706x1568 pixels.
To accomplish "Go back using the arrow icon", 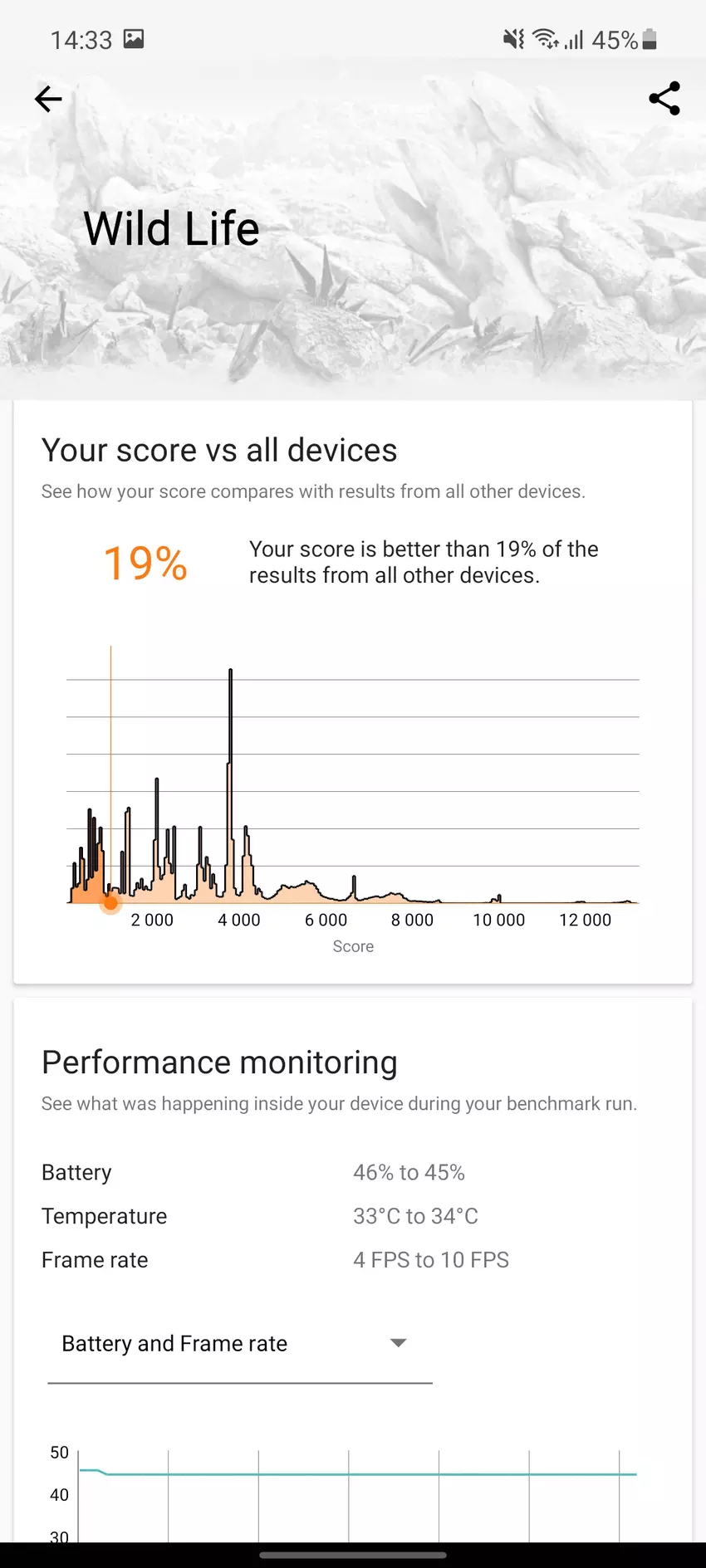I will 48,100.
